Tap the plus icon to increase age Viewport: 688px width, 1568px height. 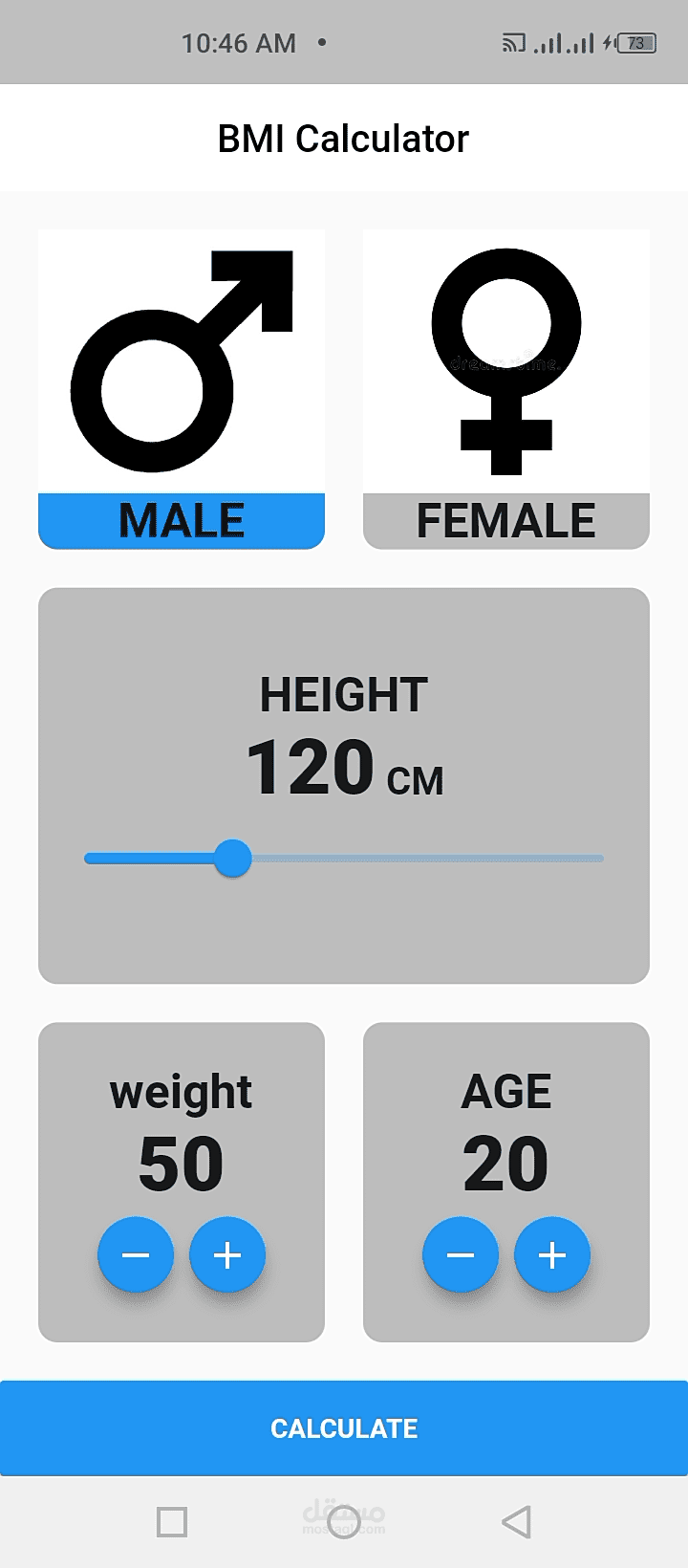pyautogui.click(x=552, y=1255)
